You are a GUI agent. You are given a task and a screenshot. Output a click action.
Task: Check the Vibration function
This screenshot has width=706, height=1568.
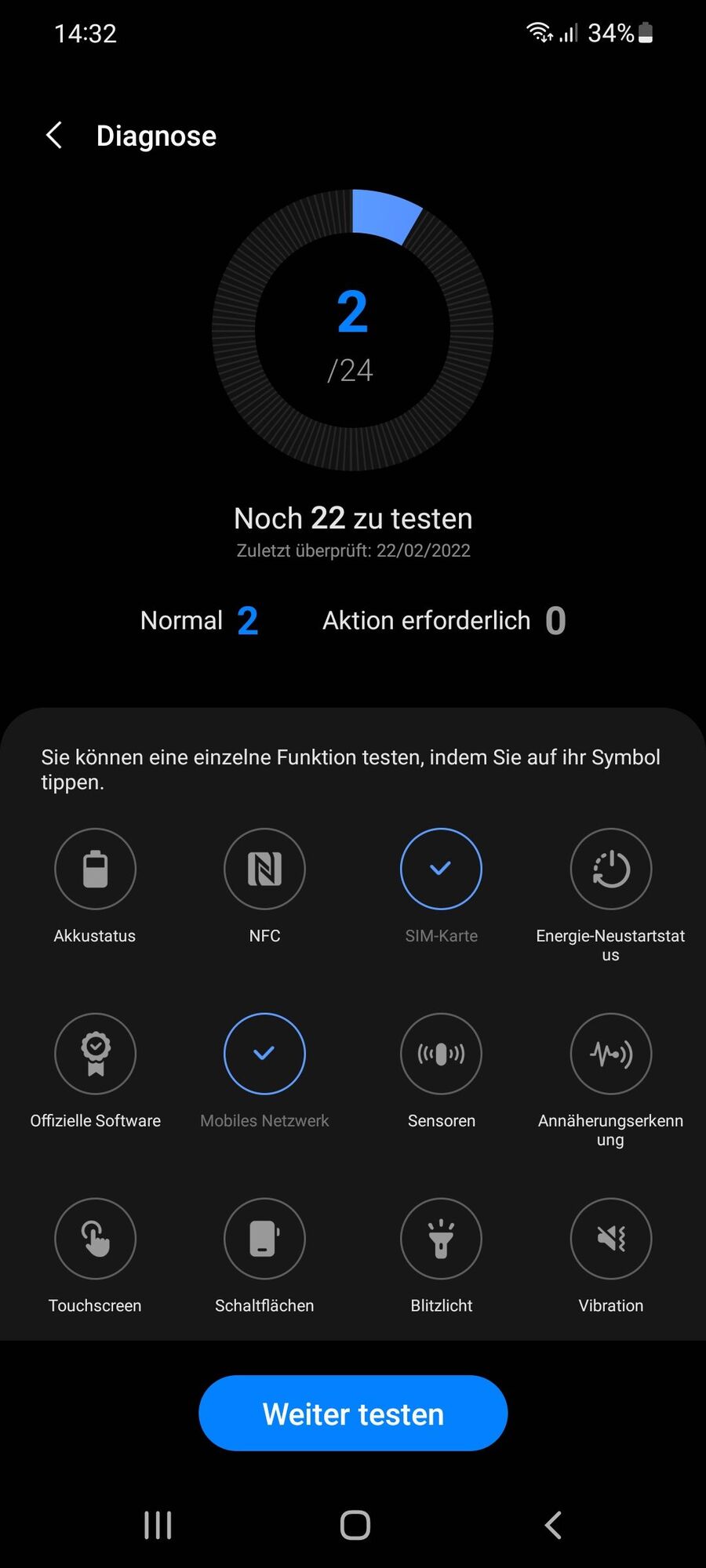(x=610, y=1239)
